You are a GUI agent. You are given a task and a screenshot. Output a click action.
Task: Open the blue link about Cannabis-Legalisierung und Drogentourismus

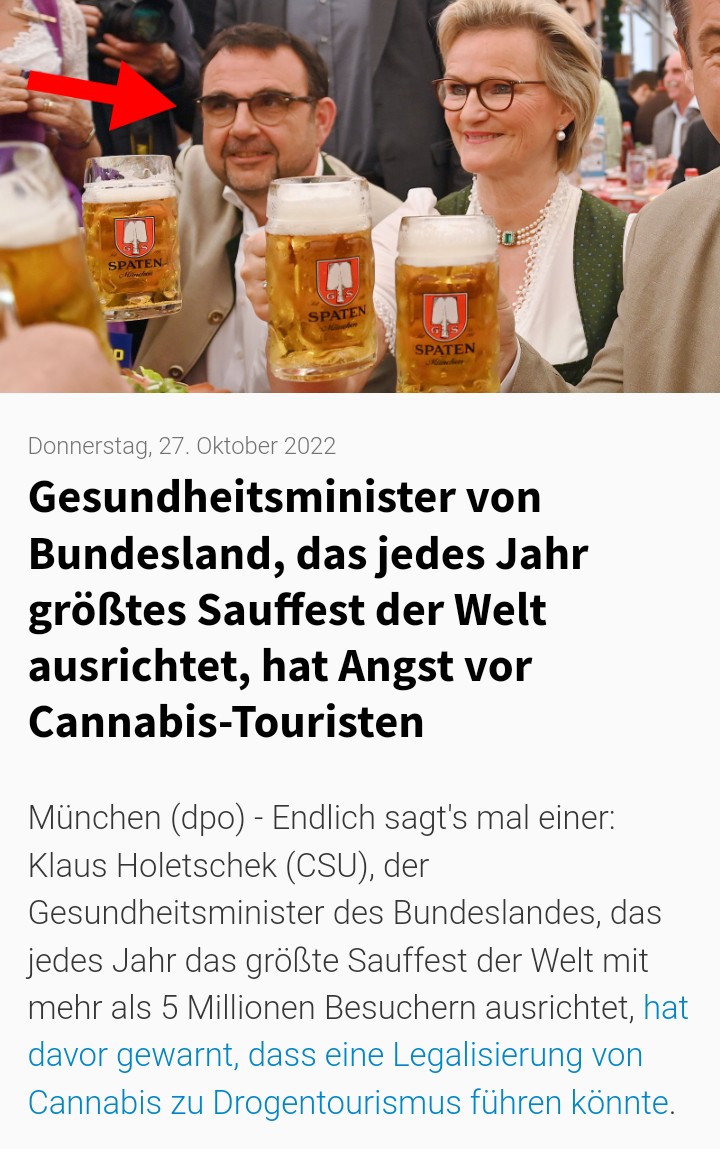pos(335,1055)
